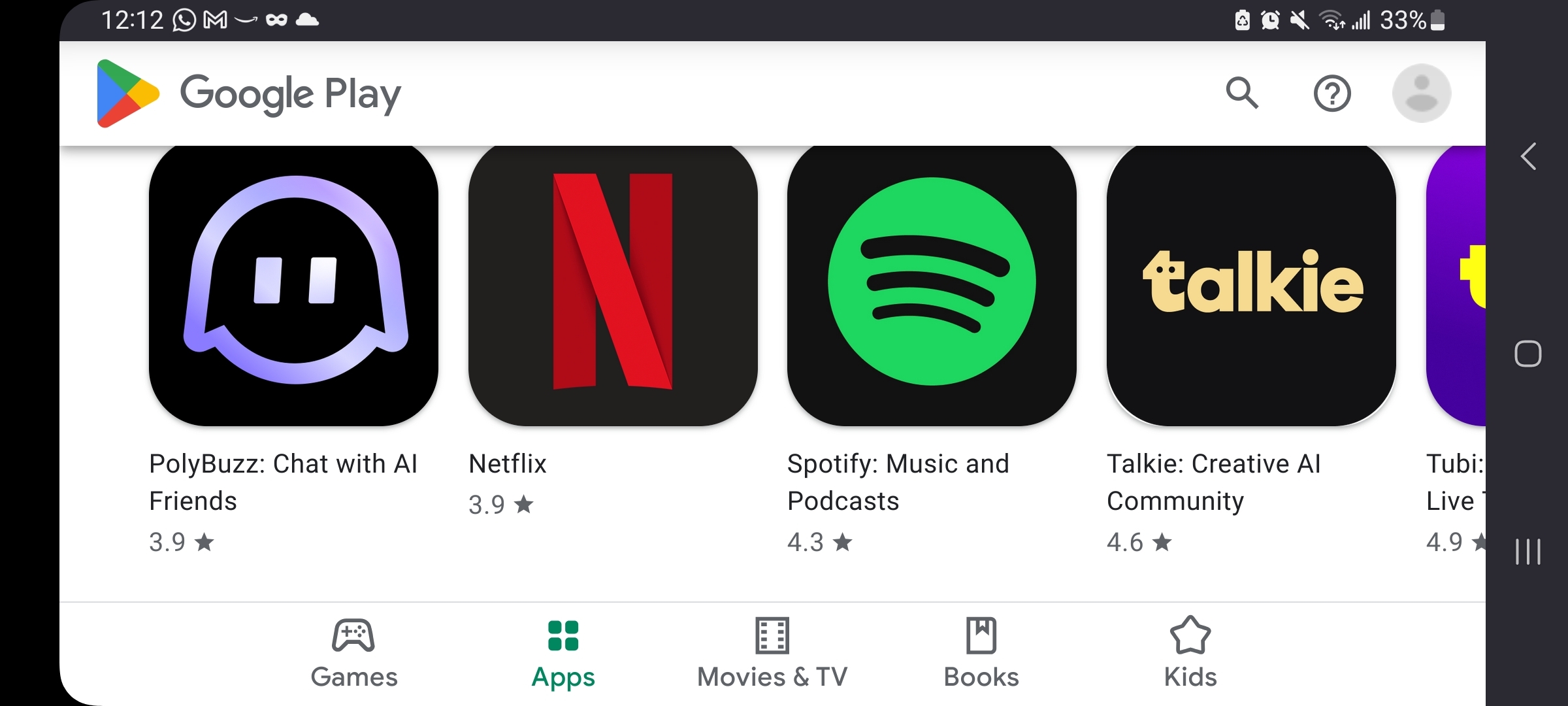Open the account profile avatar
Image resolution: width=1568 pixels, height=706 pixels.
pos(1422,93)
